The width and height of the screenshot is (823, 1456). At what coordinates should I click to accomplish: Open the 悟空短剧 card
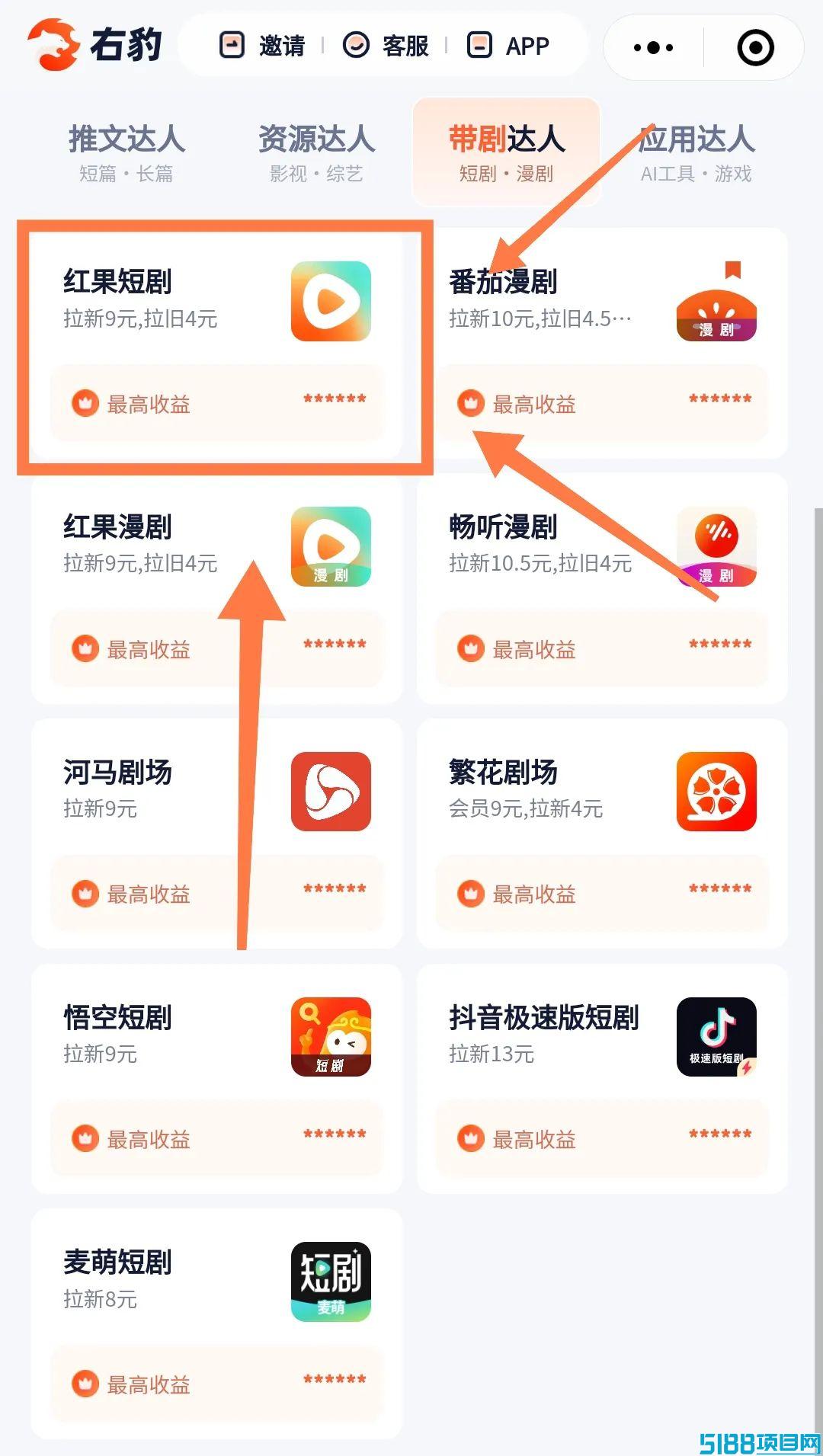217,1079
